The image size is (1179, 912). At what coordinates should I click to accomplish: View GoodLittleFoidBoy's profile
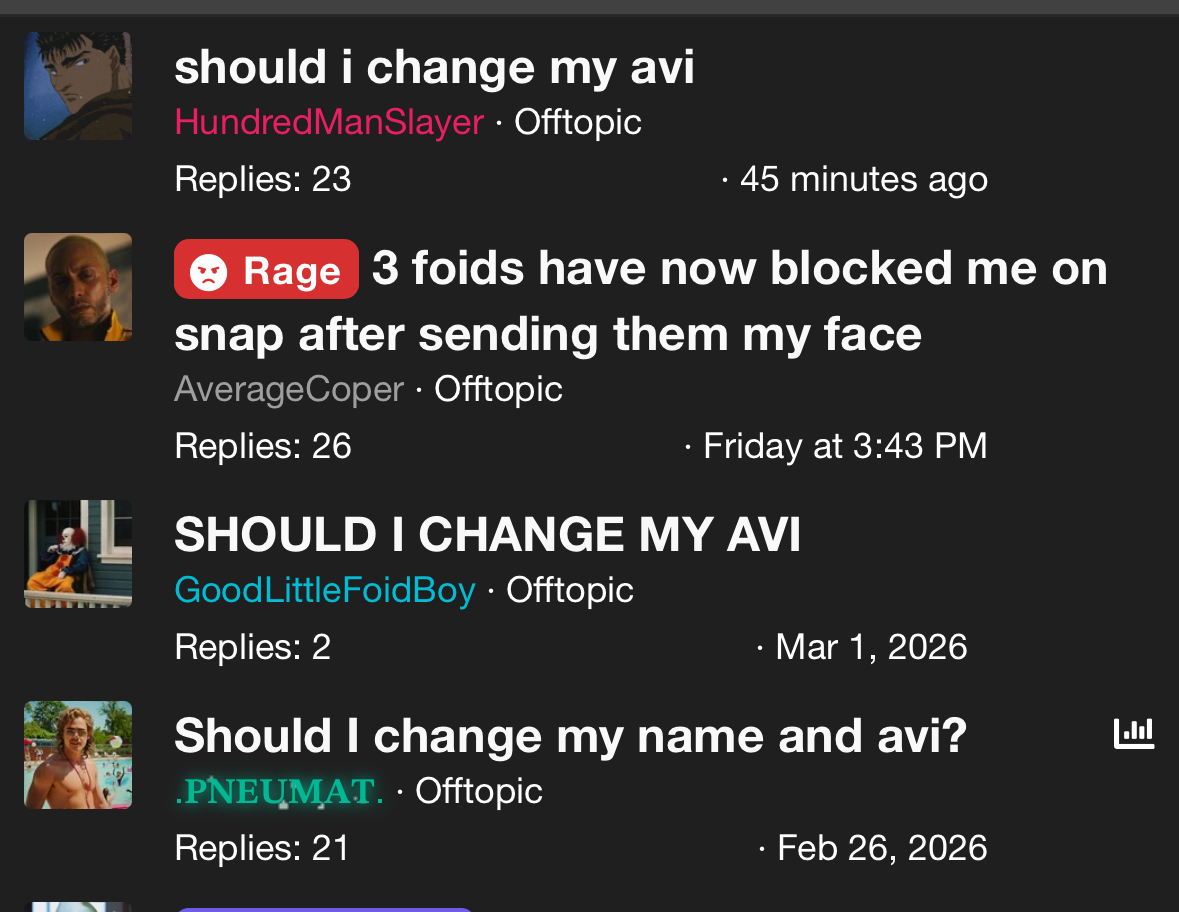coord(325,590)
